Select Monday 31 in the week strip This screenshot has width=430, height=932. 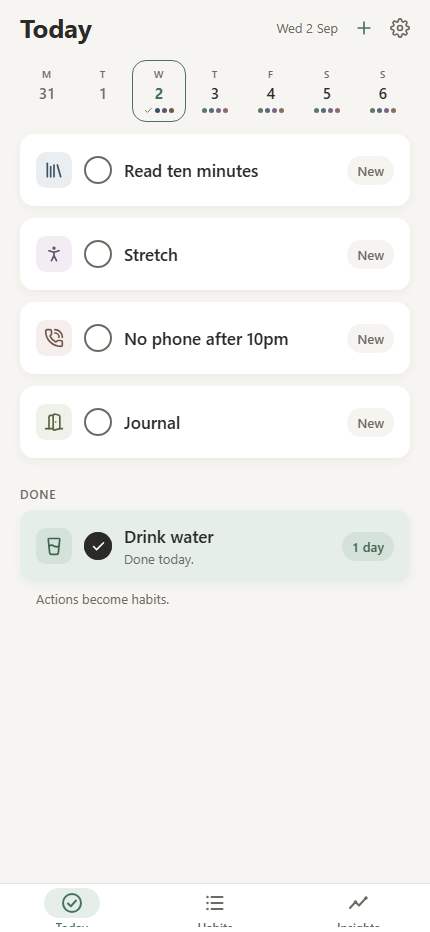click(46, 91)
